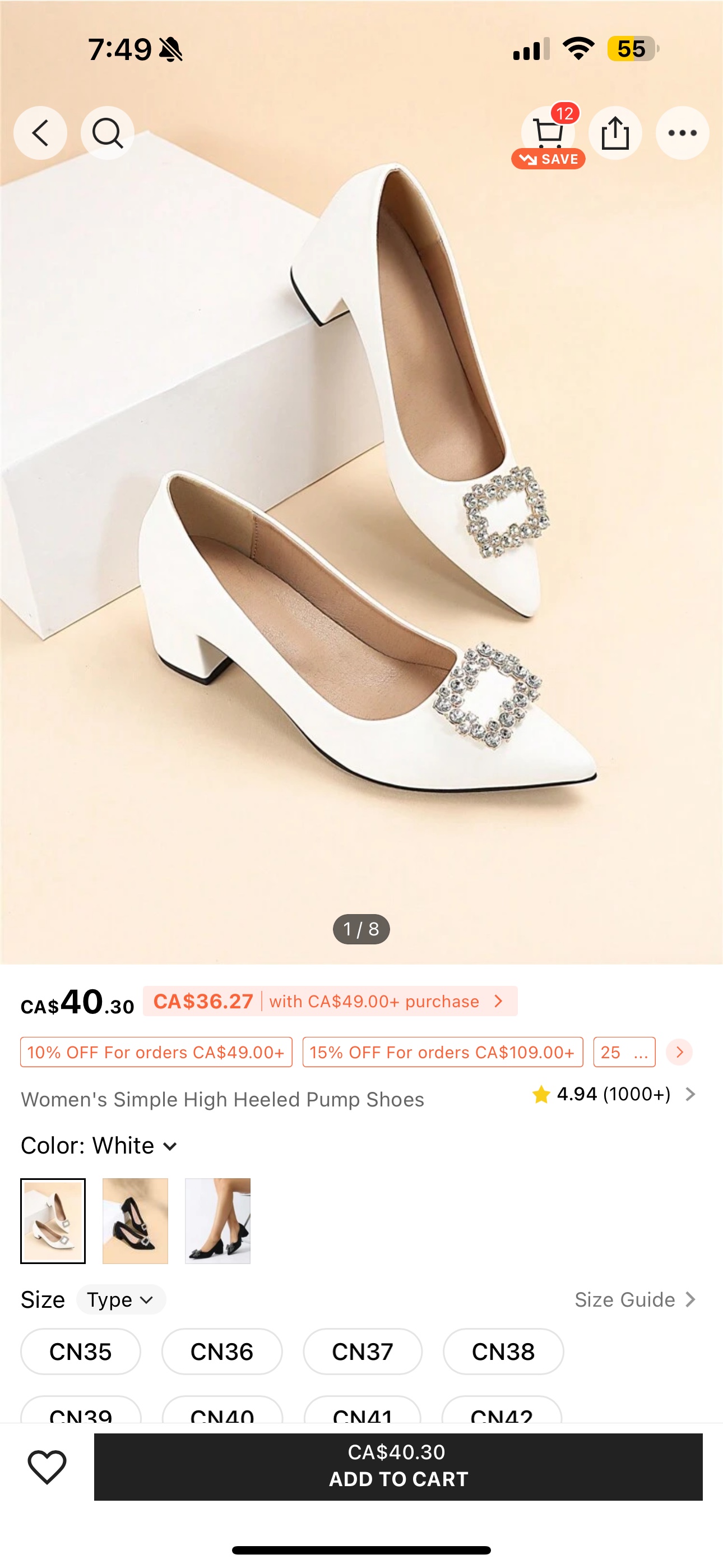Viewport: 723px width, 1568px height.
Task: Share this product
Action: point(615,133)
